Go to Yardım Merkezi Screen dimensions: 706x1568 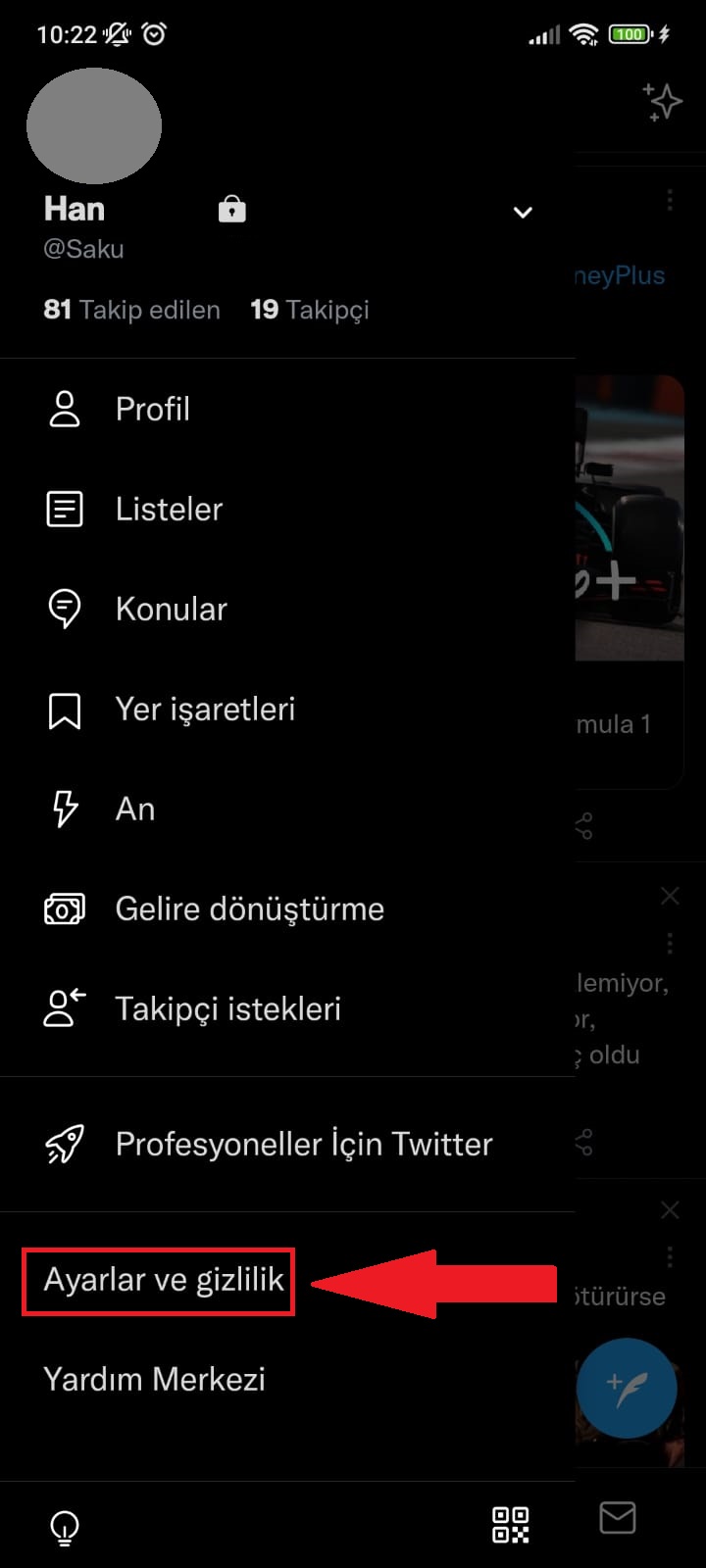point(154,1379)
